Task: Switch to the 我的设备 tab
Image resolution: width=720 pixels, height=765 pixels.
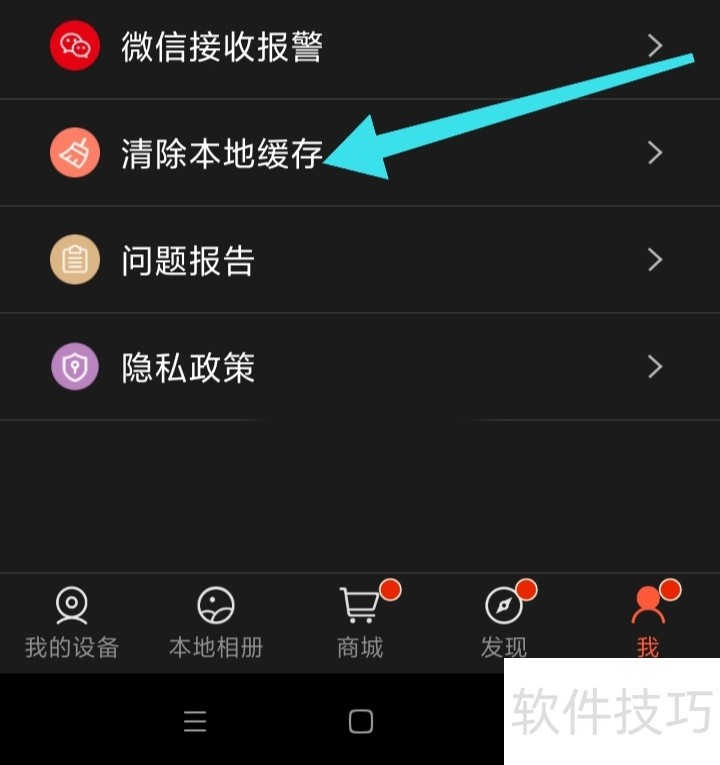Action: (x=72, y=624)
